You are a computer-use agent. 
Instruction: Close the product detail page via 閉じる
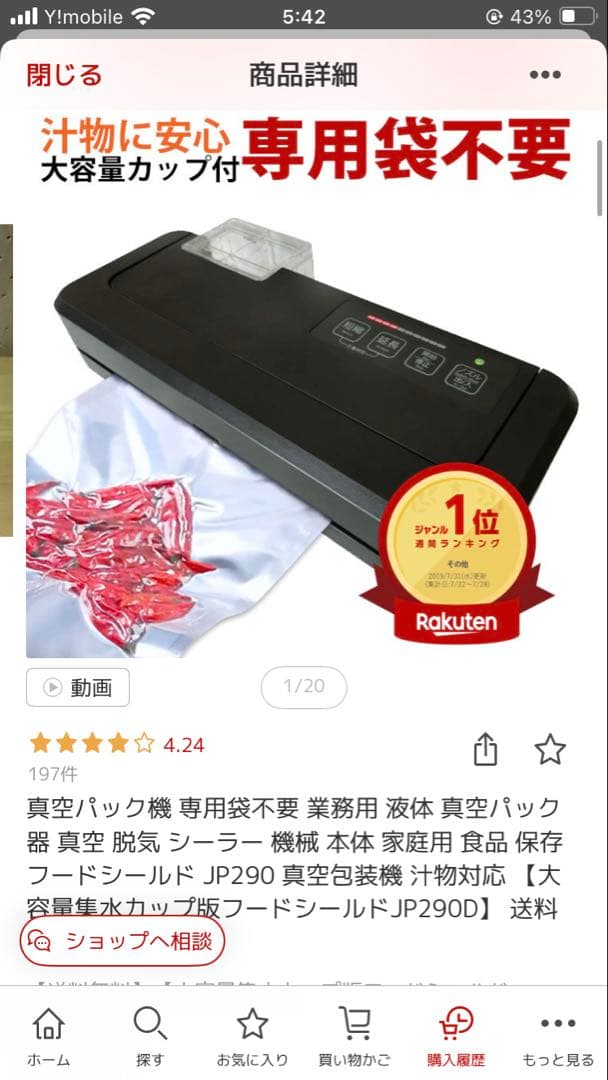click(x=64, y=75)
